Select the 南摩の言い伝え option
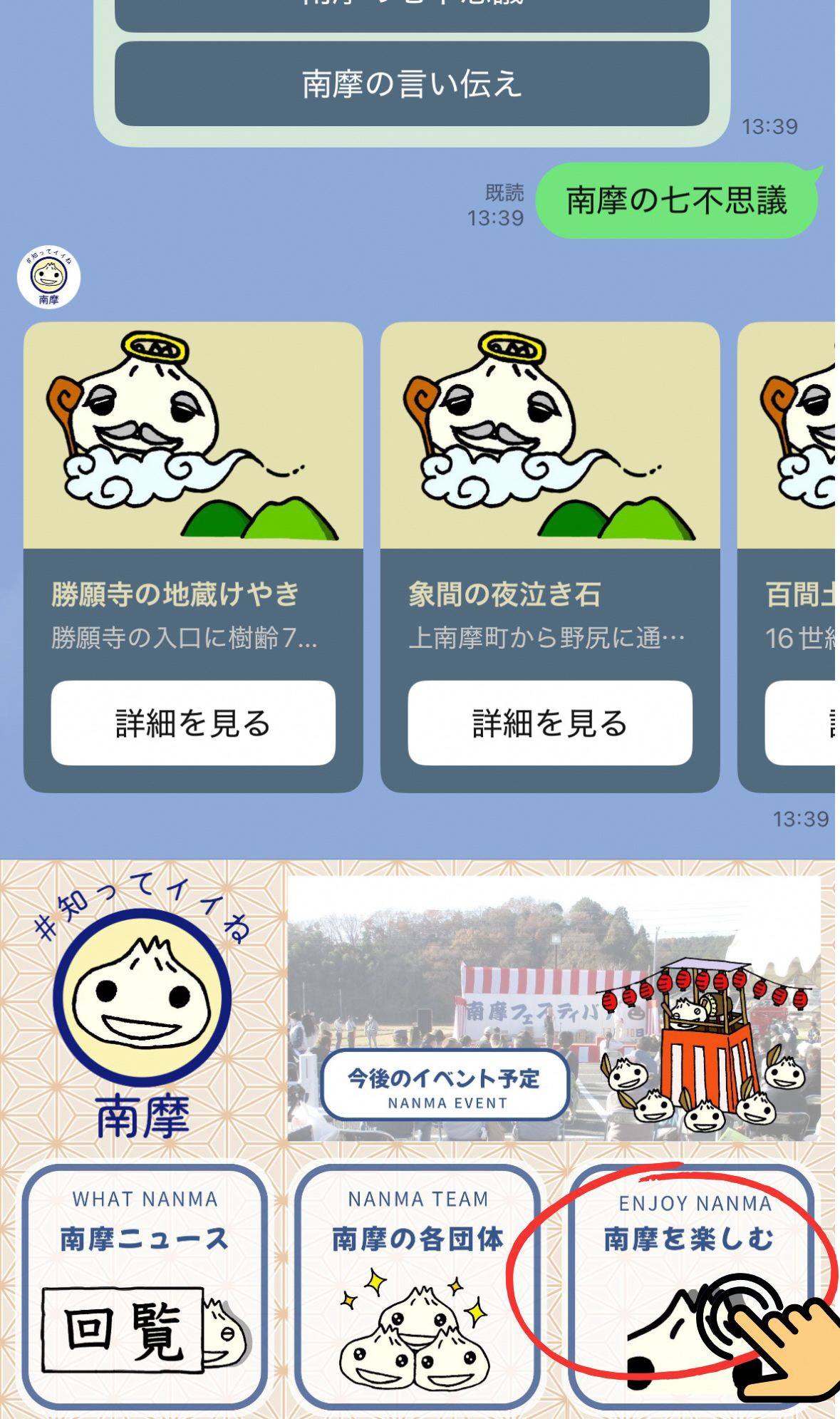Screen dimensions: 840x1419 (x=412, y=84)
